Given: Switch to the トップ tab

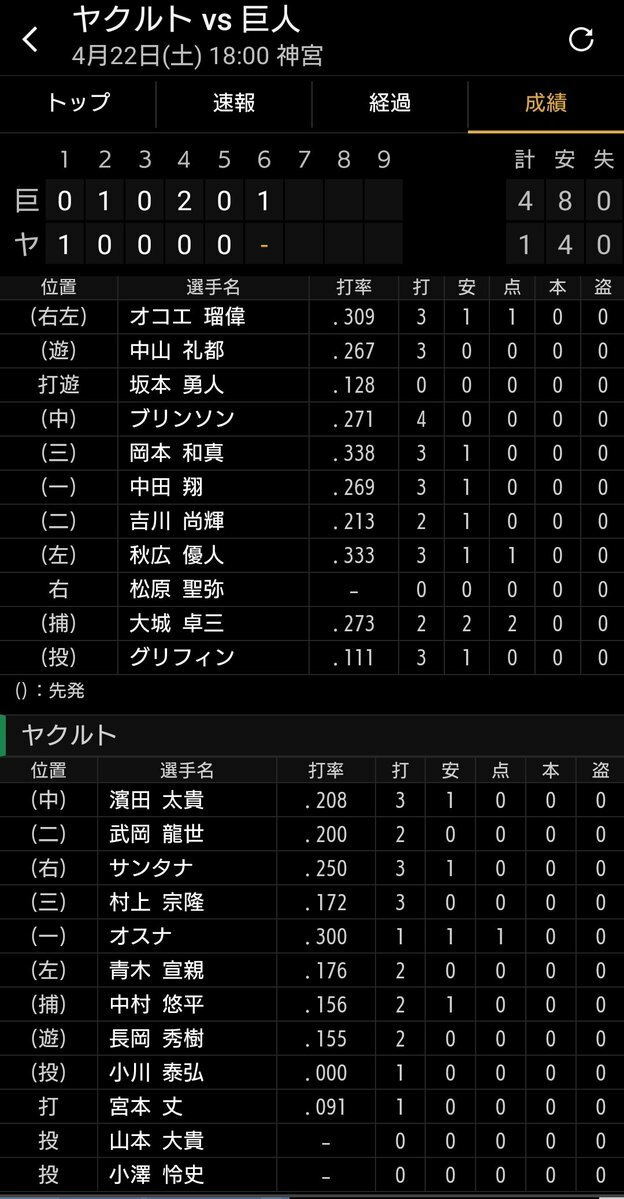Looking at the screenshot, I should [x=78, y=103].
